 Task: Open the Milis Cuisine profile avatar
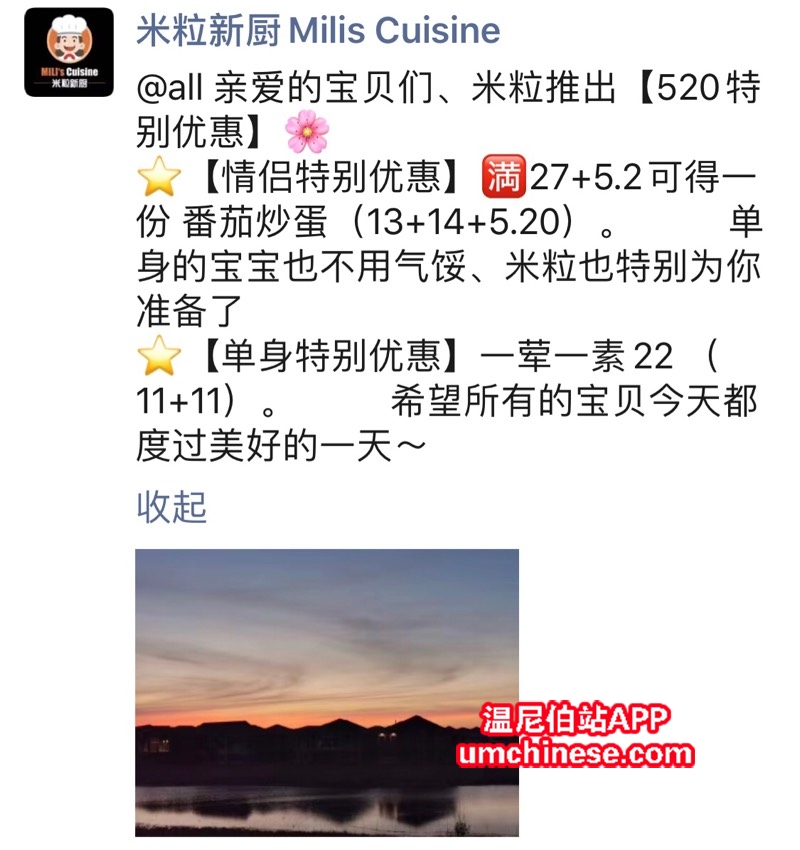click(x=70, y=52)
